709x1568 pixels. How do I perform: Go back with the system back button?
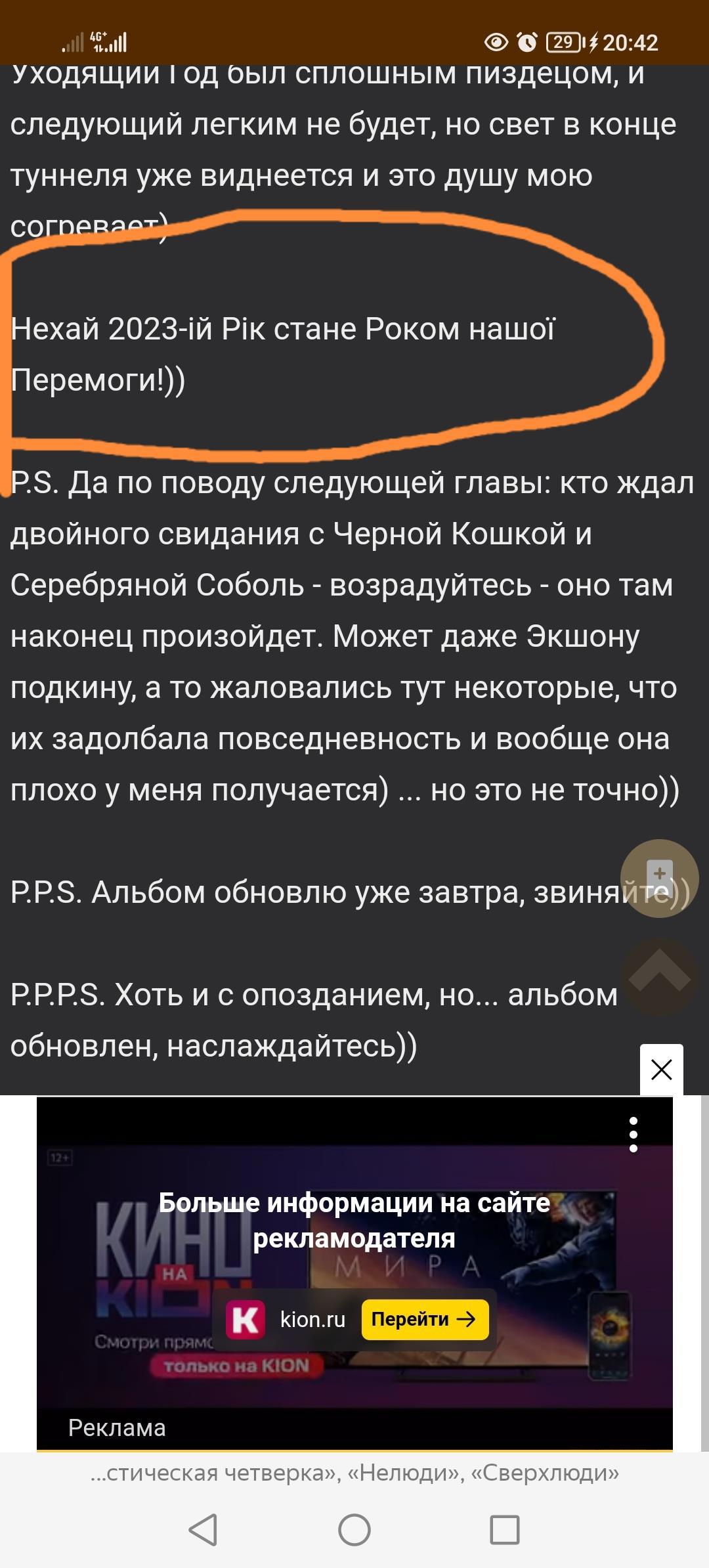pos(203,1530)
